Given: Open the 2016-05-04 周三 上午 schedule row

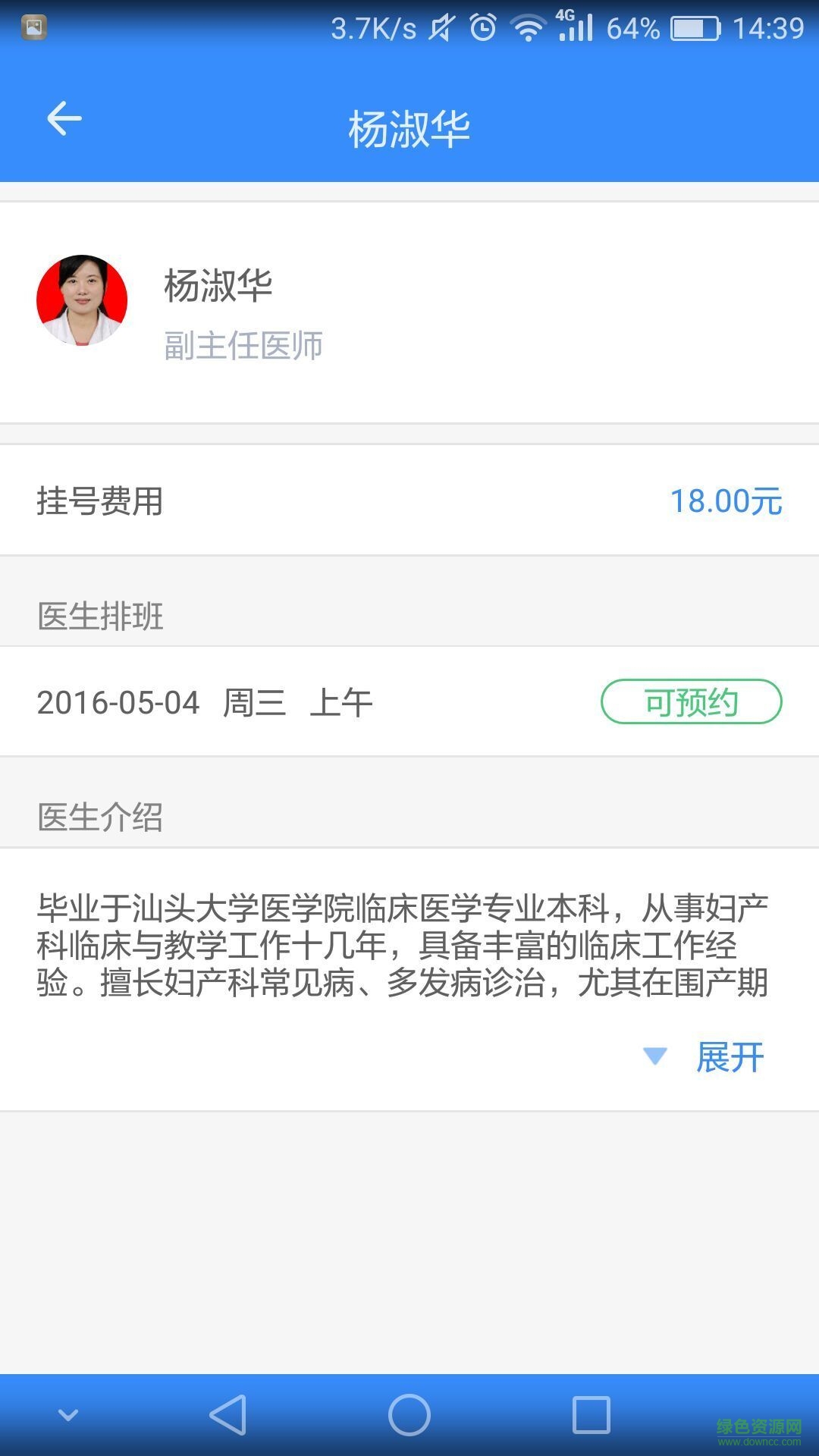Looking at the screenshot, I should 303,702.
